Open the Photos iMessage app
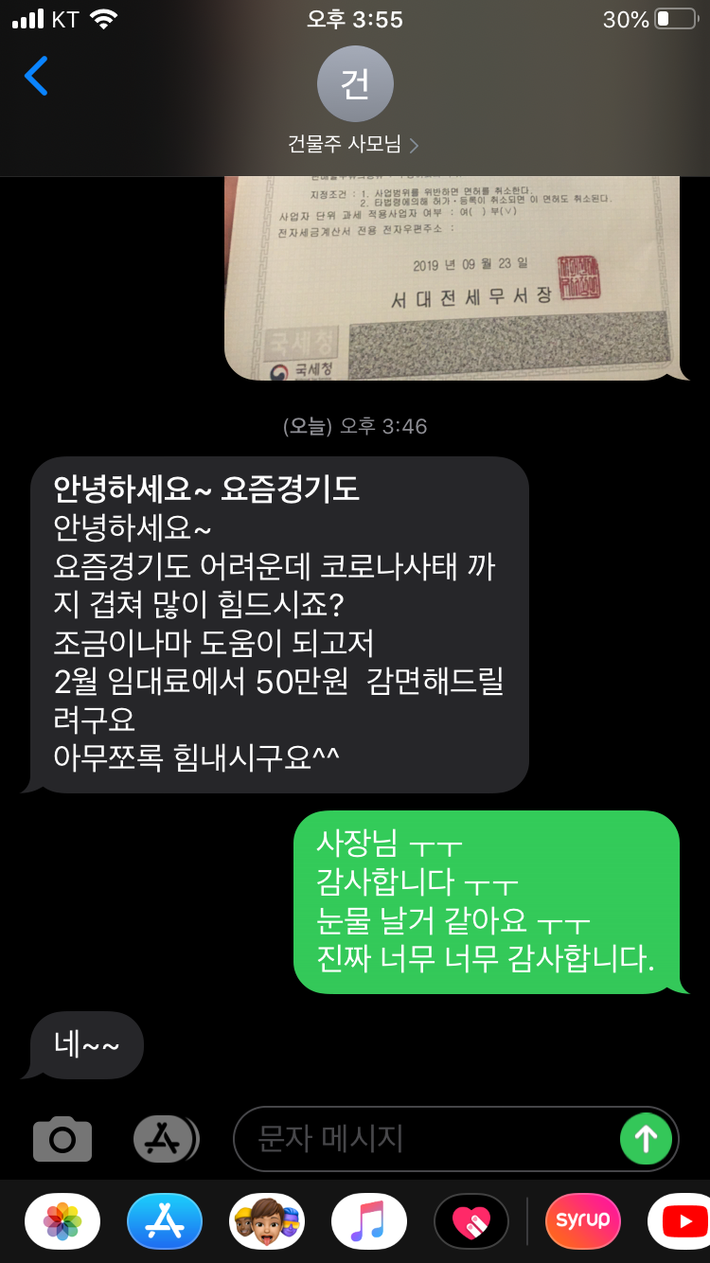Viewport: 710px width, 1263px height. (x=63, y=1221)
